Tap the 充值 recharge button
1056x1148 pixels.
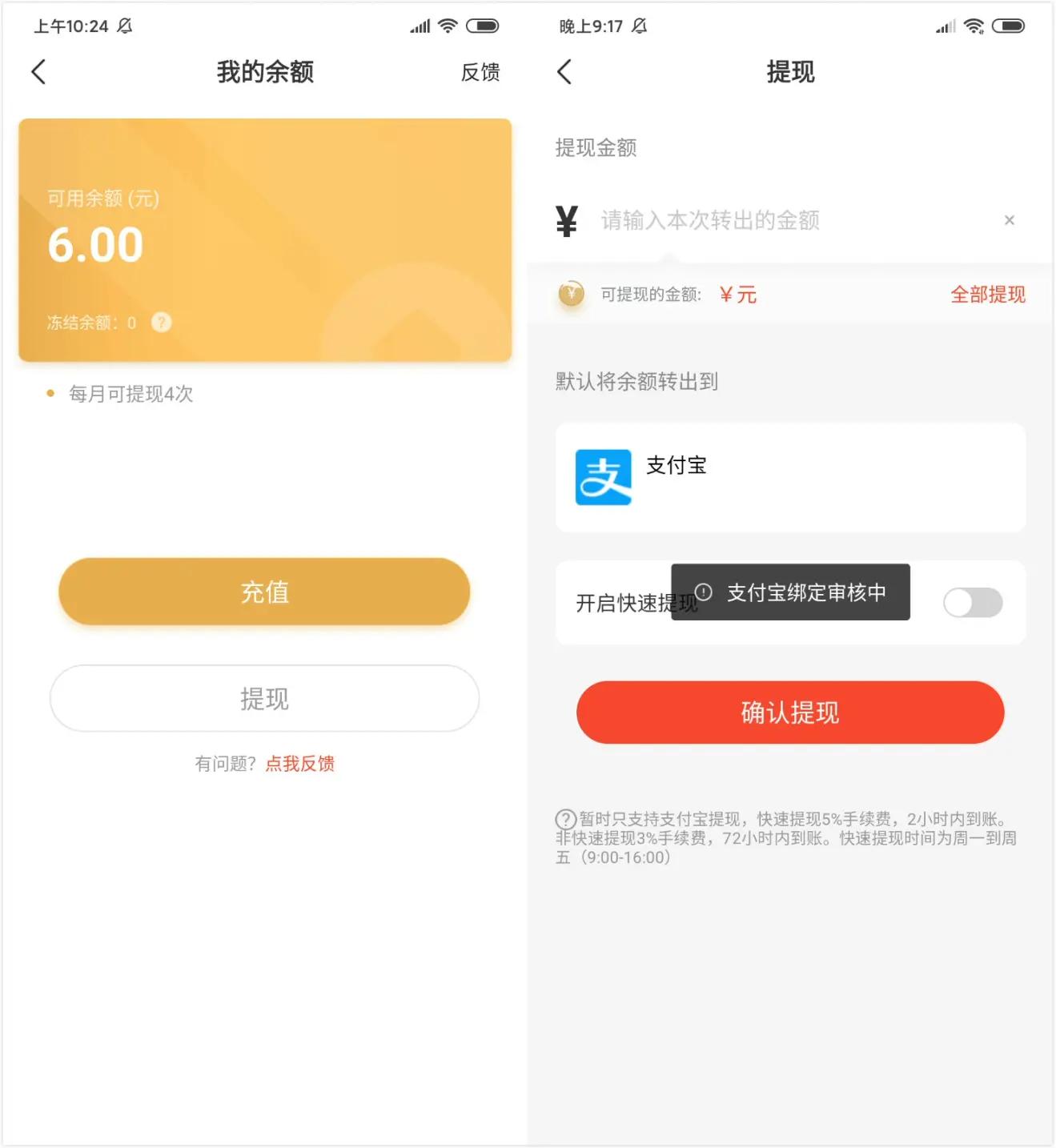click(264, 592)
